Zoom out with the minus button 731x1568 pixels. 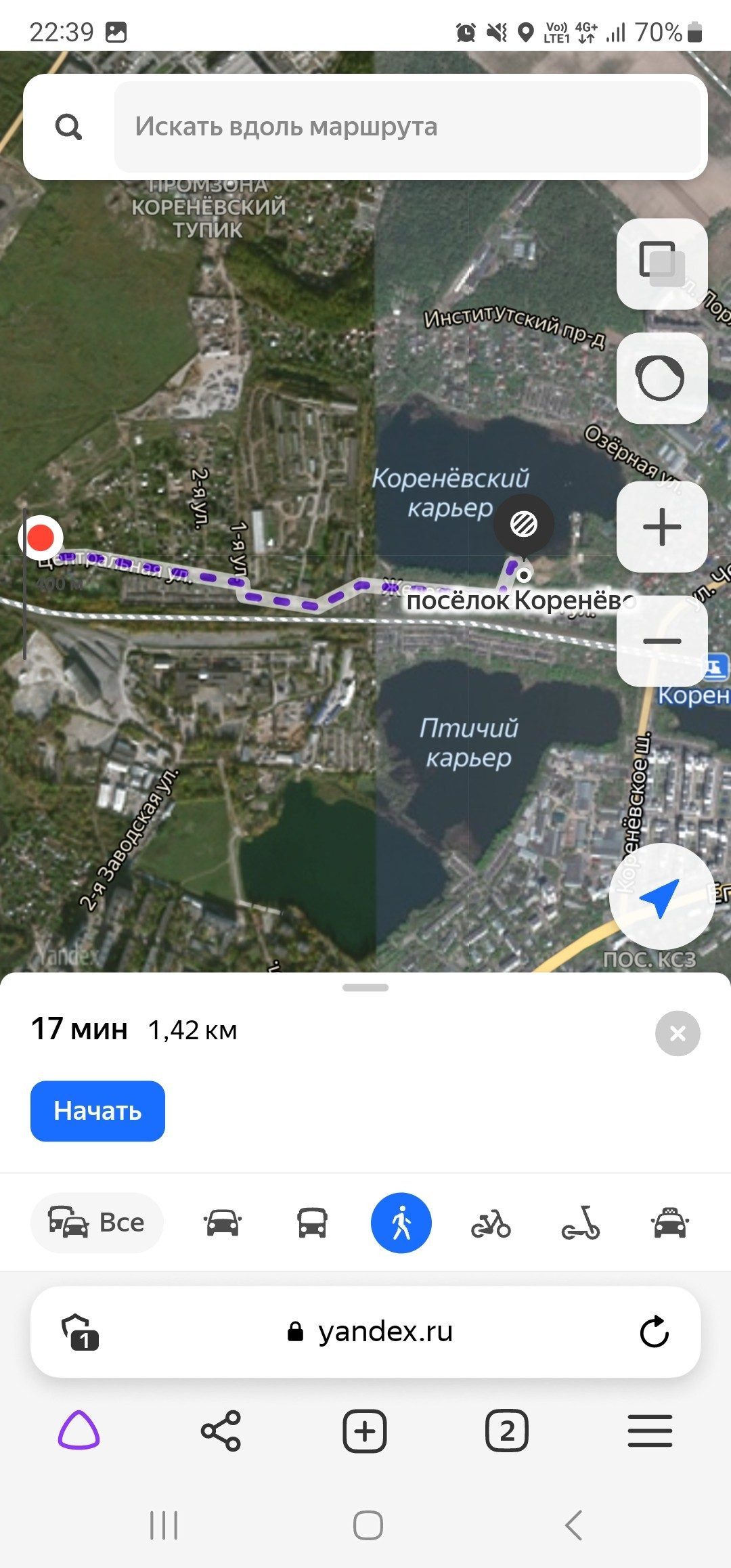(x=662, y=640)
